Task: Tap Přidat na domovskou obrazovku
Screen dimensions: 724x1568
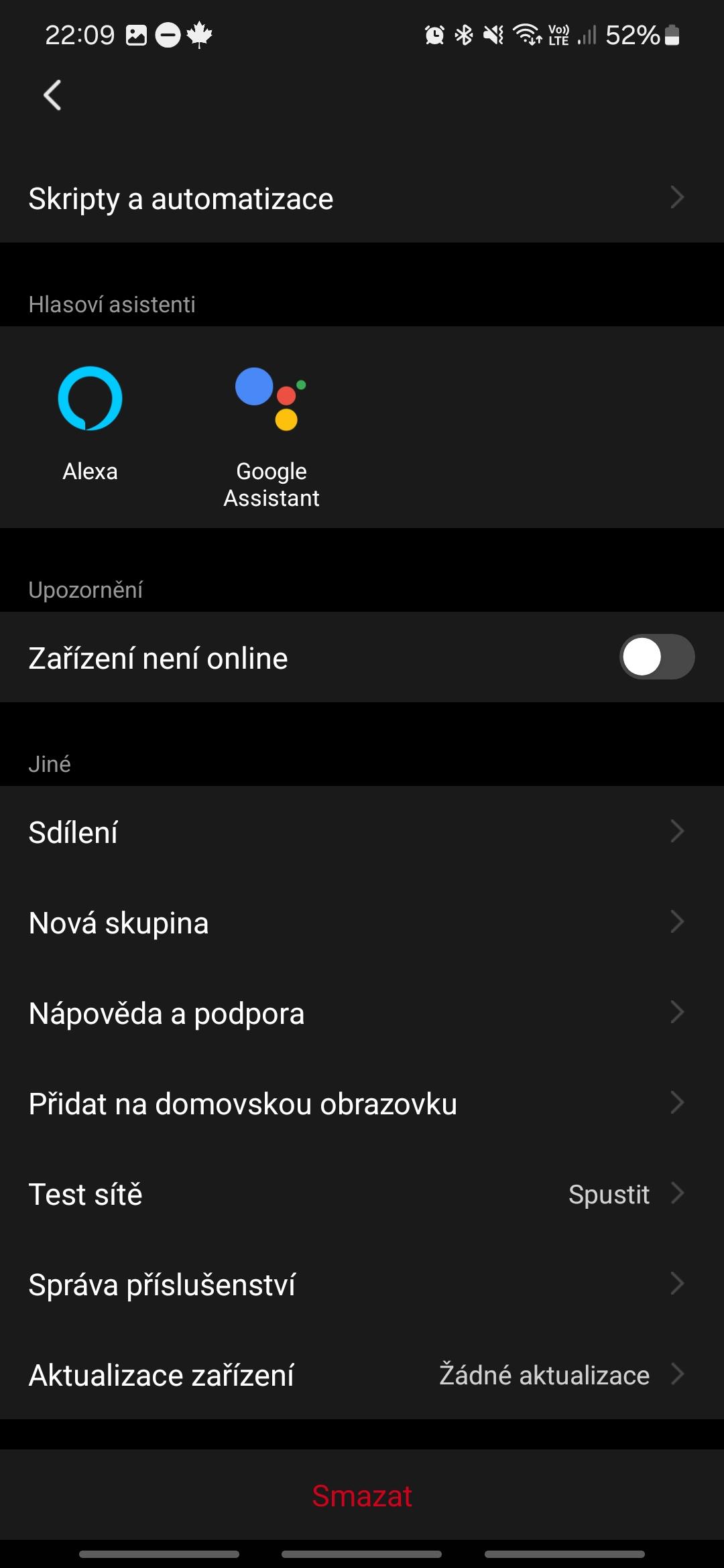Action: point(362,1103)
